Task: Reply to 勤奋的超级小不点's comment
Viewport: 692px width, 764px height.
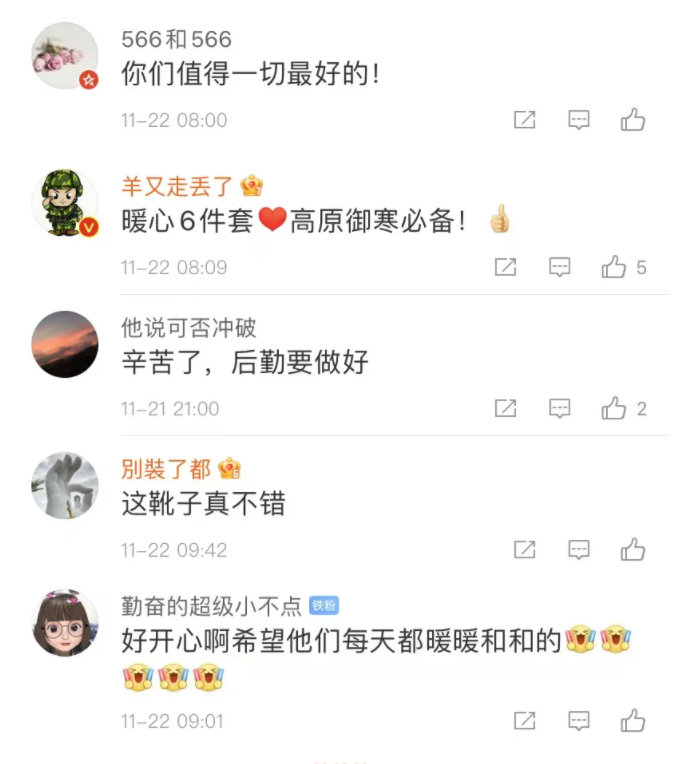Action: 579,721
